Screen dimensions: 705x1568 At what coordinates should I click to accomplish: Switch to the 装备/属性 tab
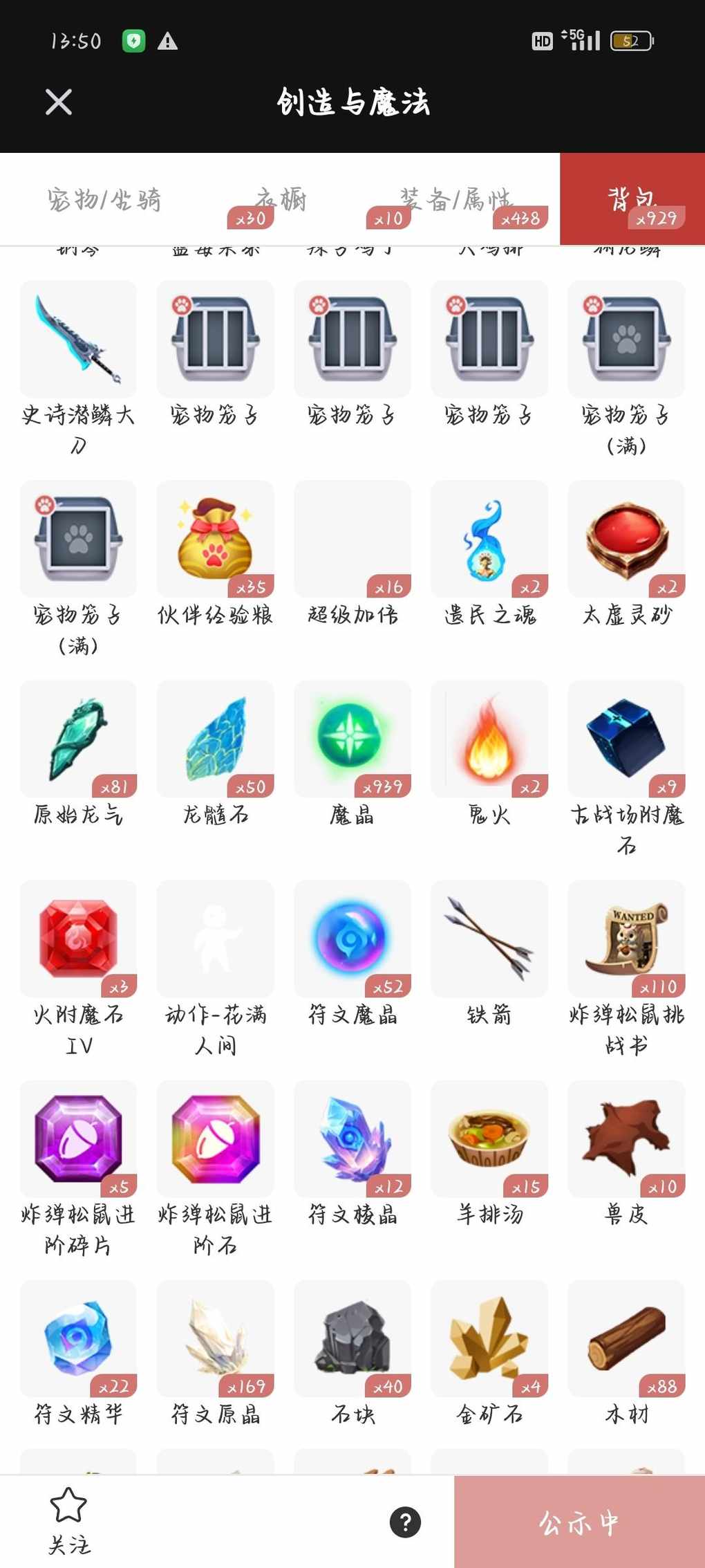point(456,200)
